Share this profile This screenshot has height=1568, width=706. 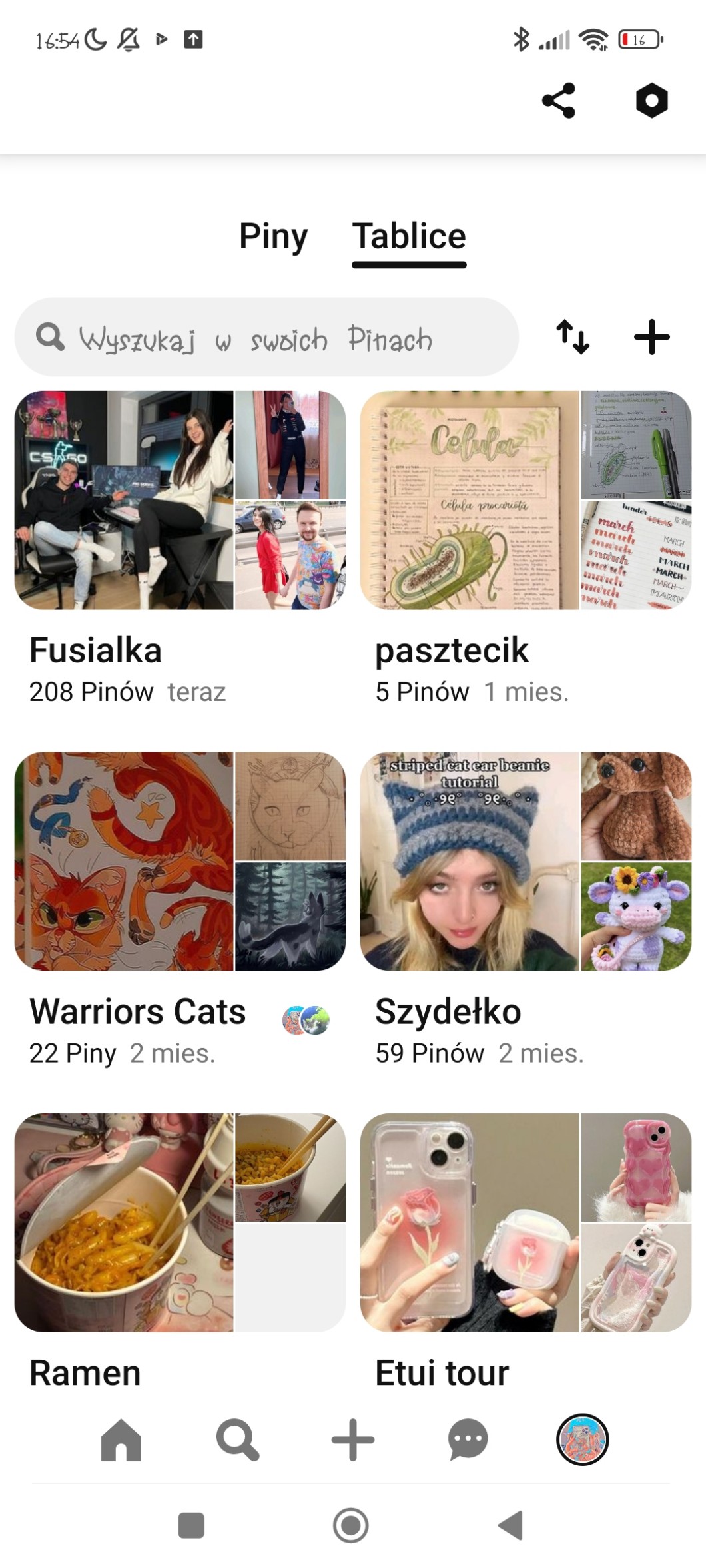click(559, 101)
